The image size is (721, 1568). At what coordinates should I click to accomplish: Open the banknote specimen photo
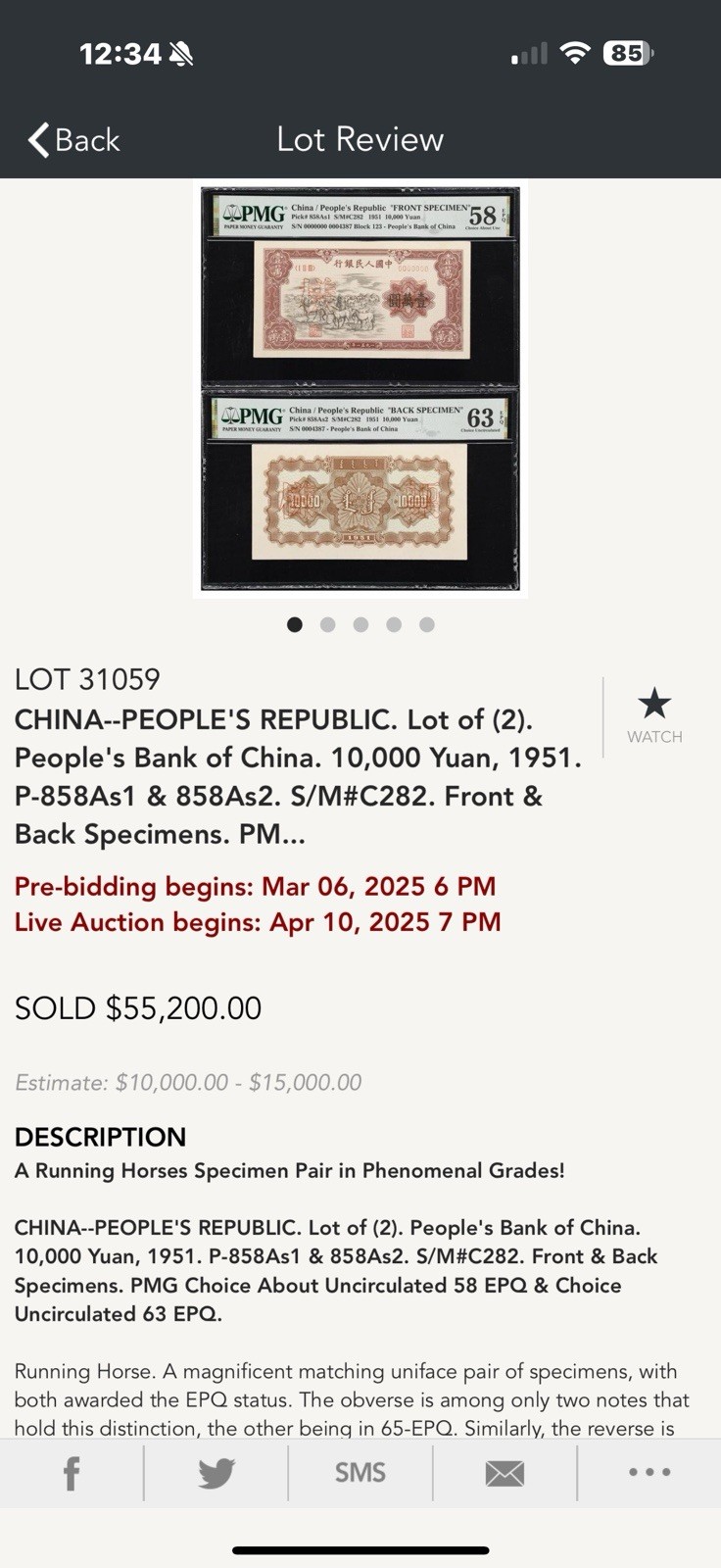point(360,389)
